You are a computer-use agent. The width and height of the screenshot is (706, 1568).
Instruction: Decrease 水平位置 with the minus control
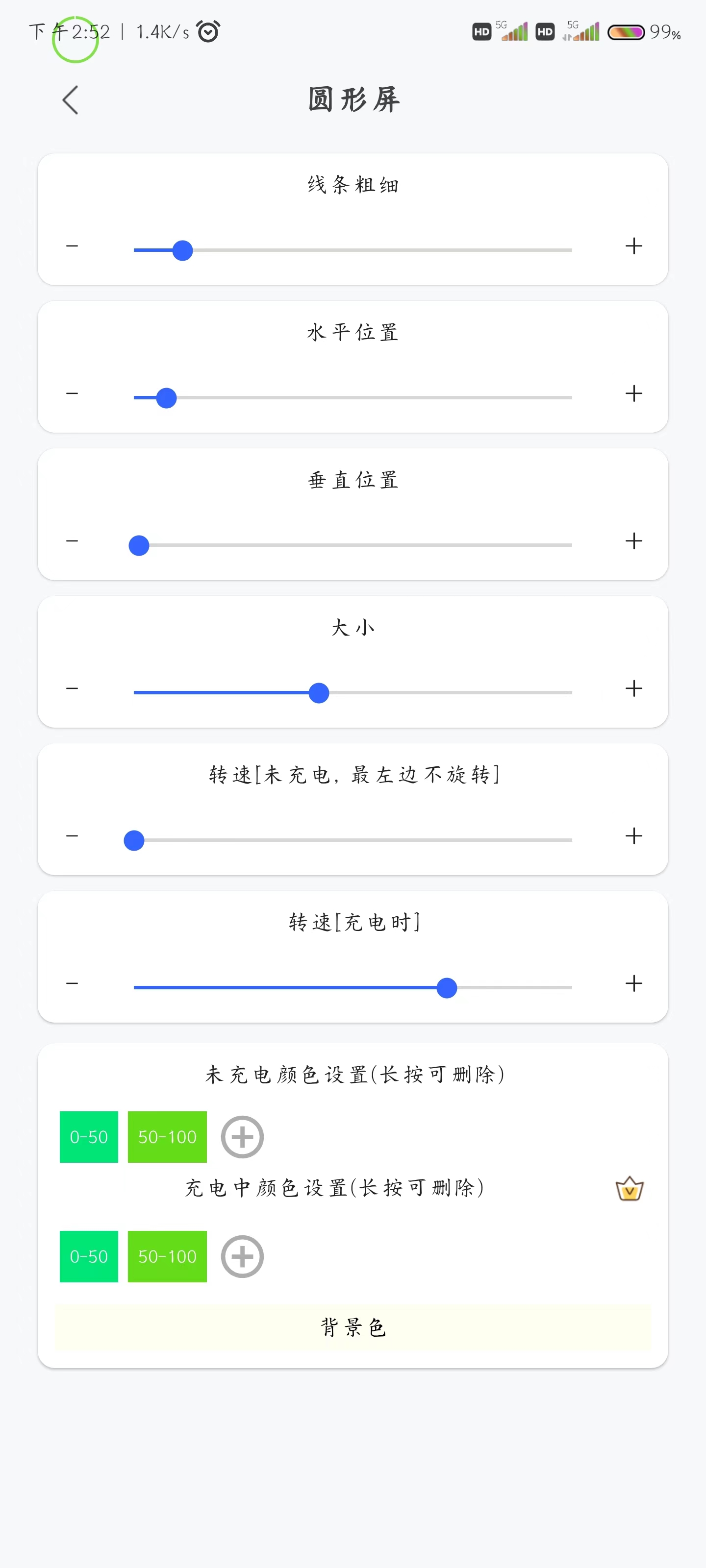pos(72,393)
